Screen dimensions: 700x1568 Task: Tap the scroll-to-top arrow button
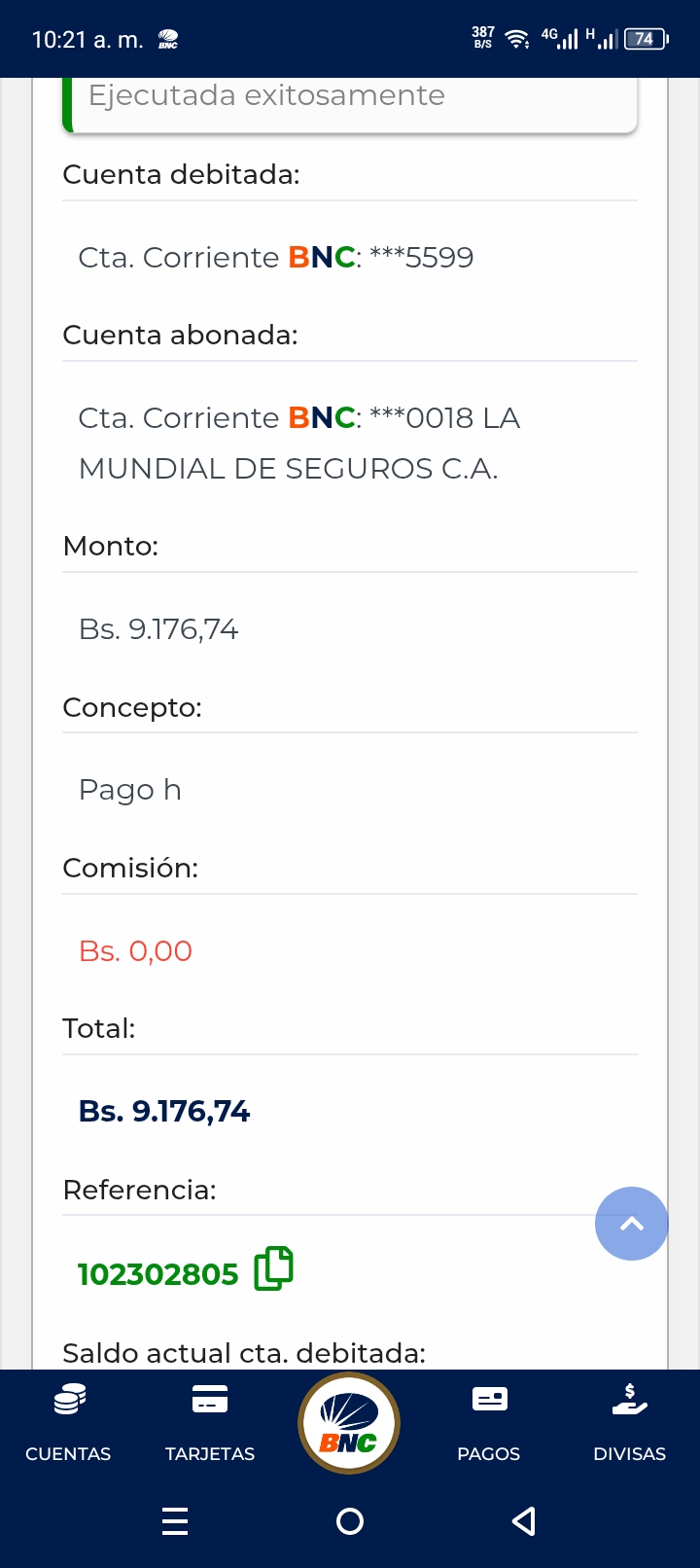632,1224
